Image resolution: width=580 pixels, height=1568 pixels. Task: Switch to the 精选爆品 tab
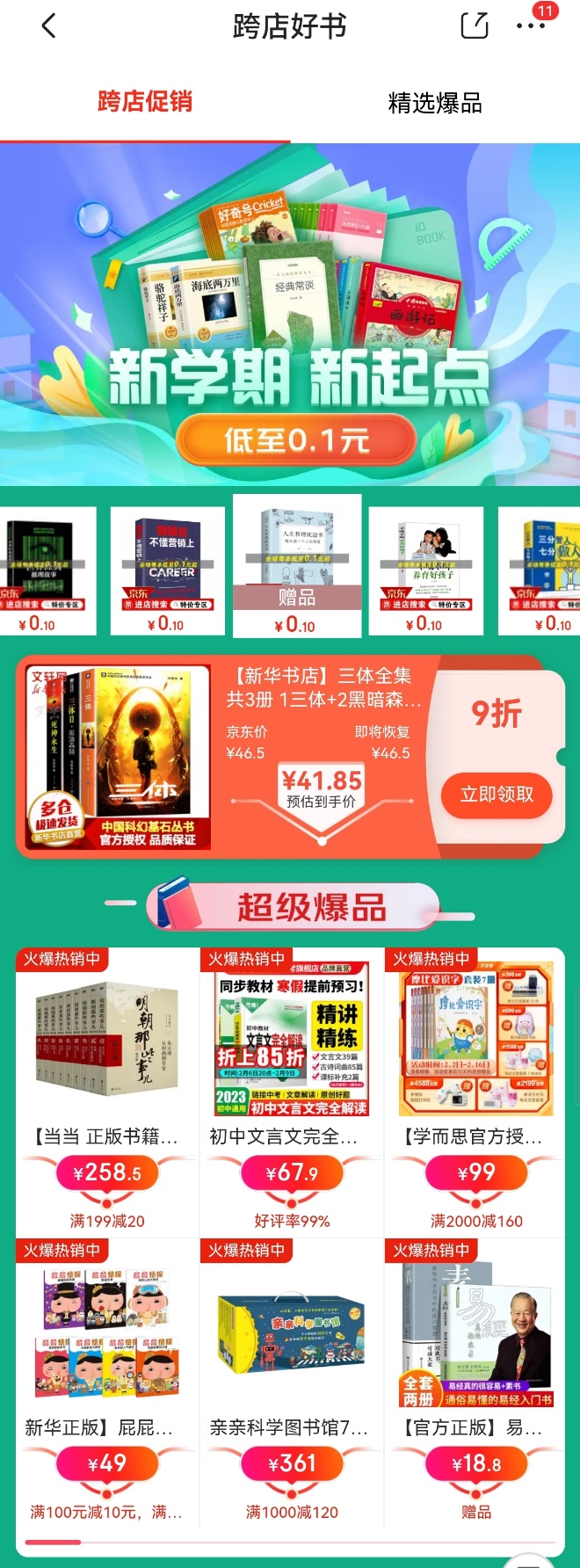[x=435, y=103]
